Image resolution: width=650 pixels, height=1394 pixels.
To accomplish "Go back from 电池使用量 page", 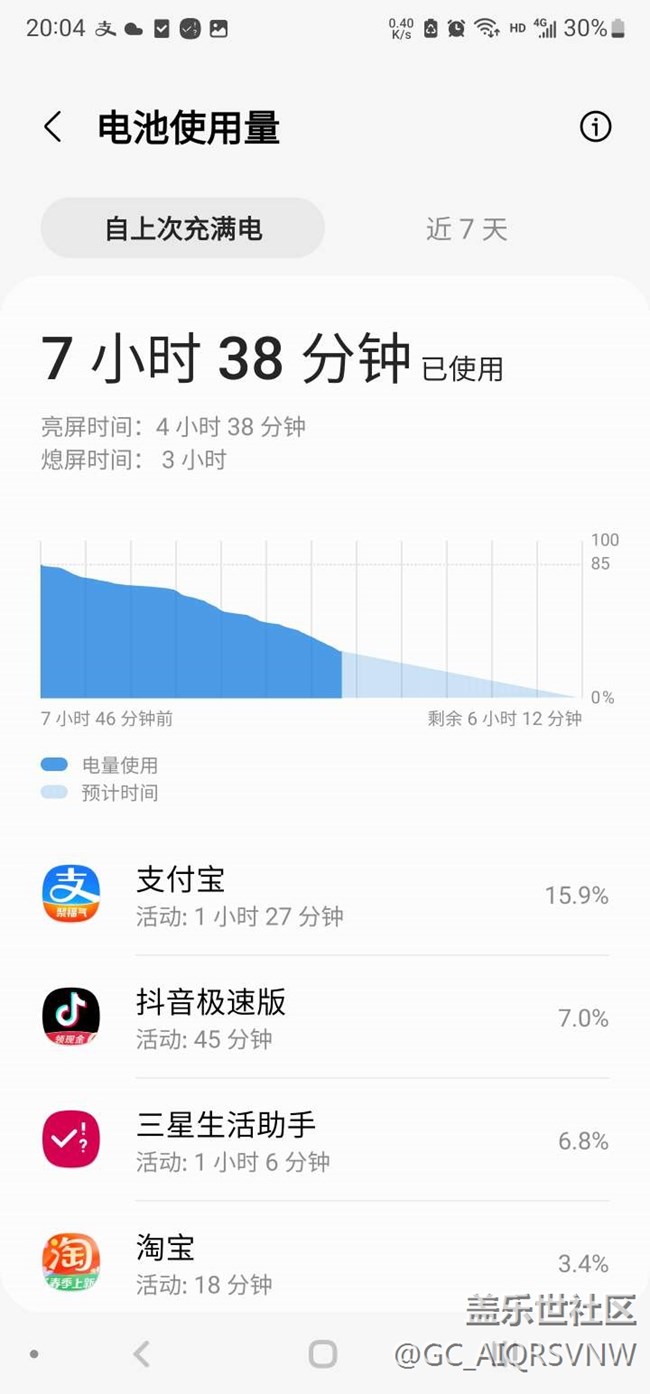I will click(53, 127).
